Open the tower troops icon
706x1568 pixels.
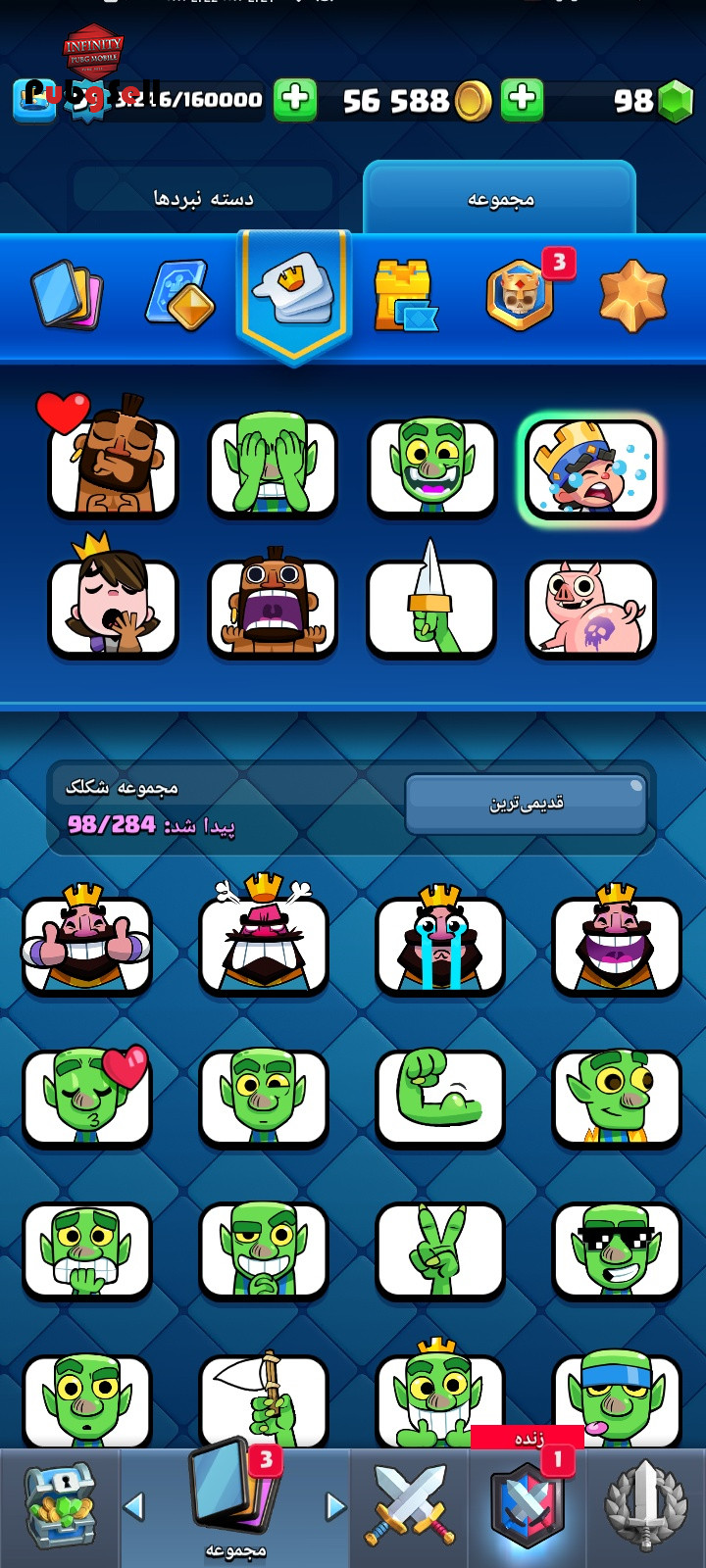point(404,294)
